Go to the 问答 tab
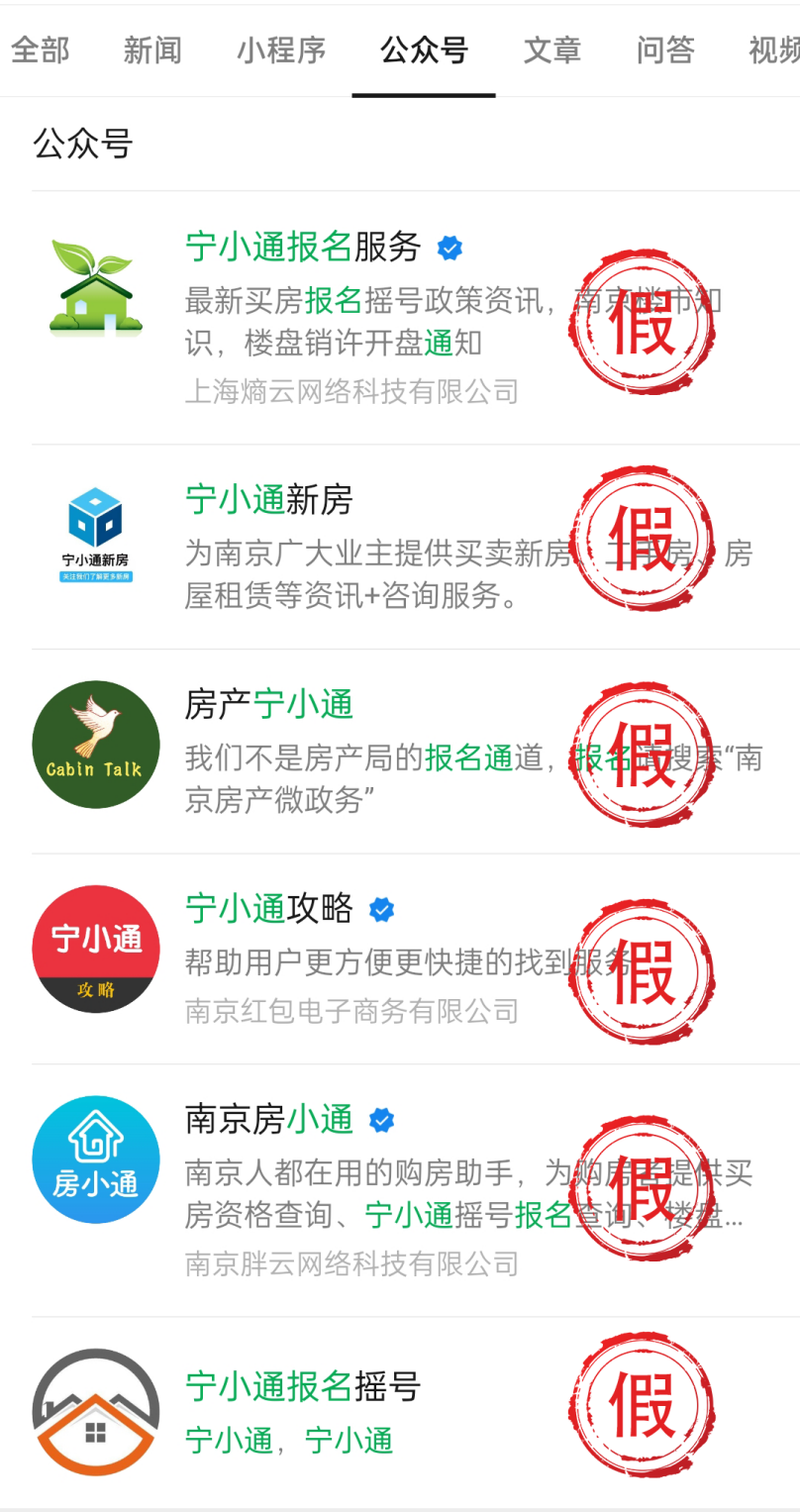This screenshot has width=800, height=1512. click(665, 50)
